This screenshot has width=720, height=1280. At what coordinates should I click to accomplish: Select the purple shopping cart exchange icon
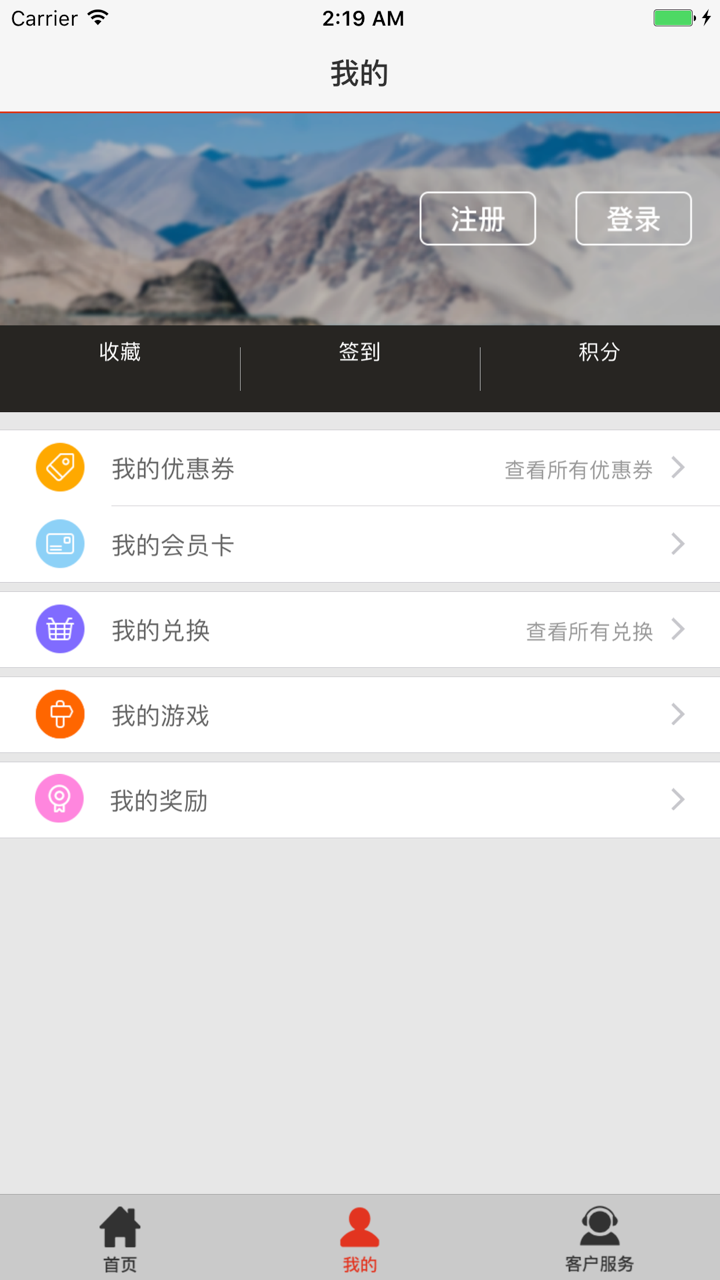[x=60, y=629]
